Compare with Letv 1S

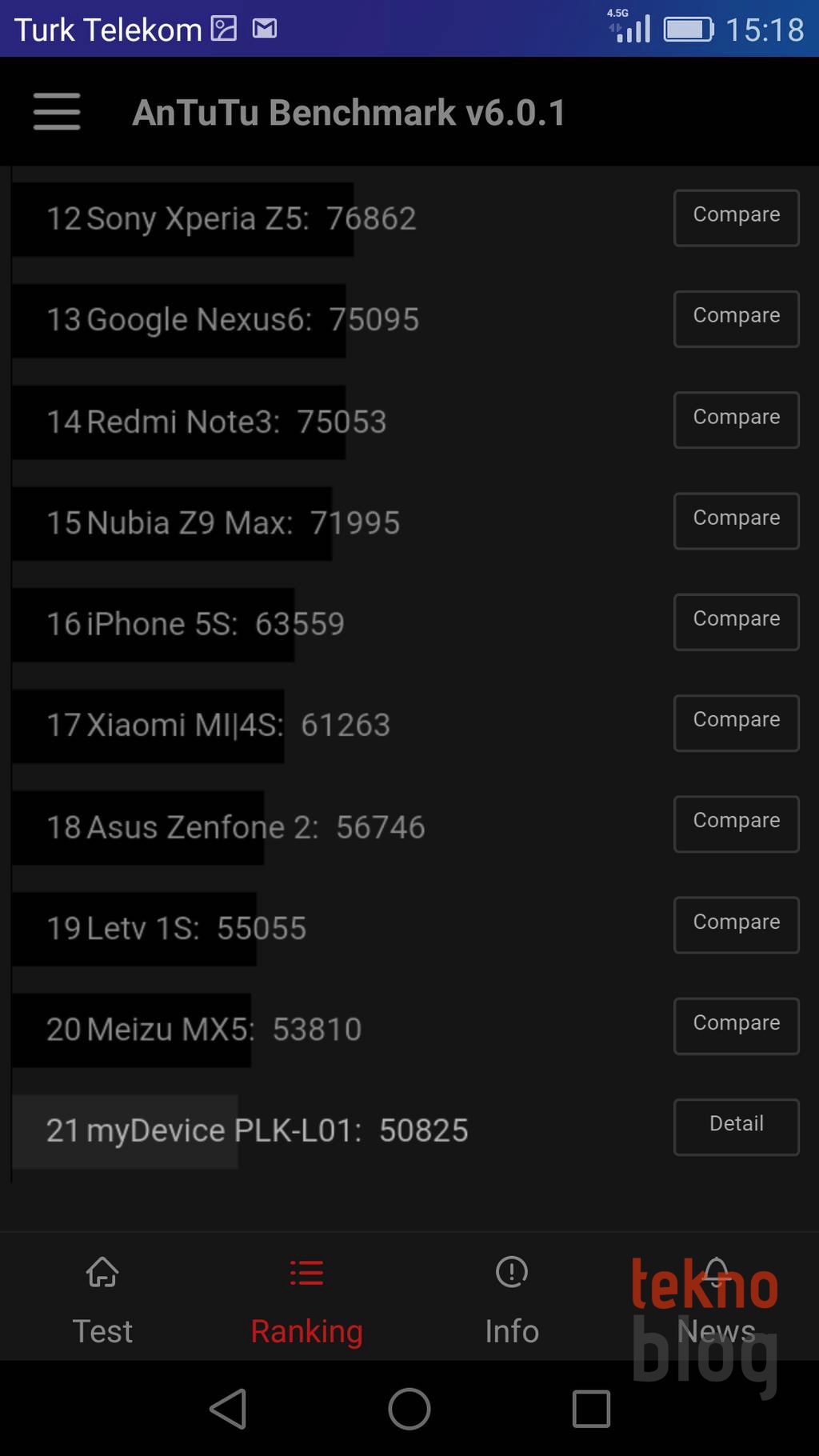point(736,925)
